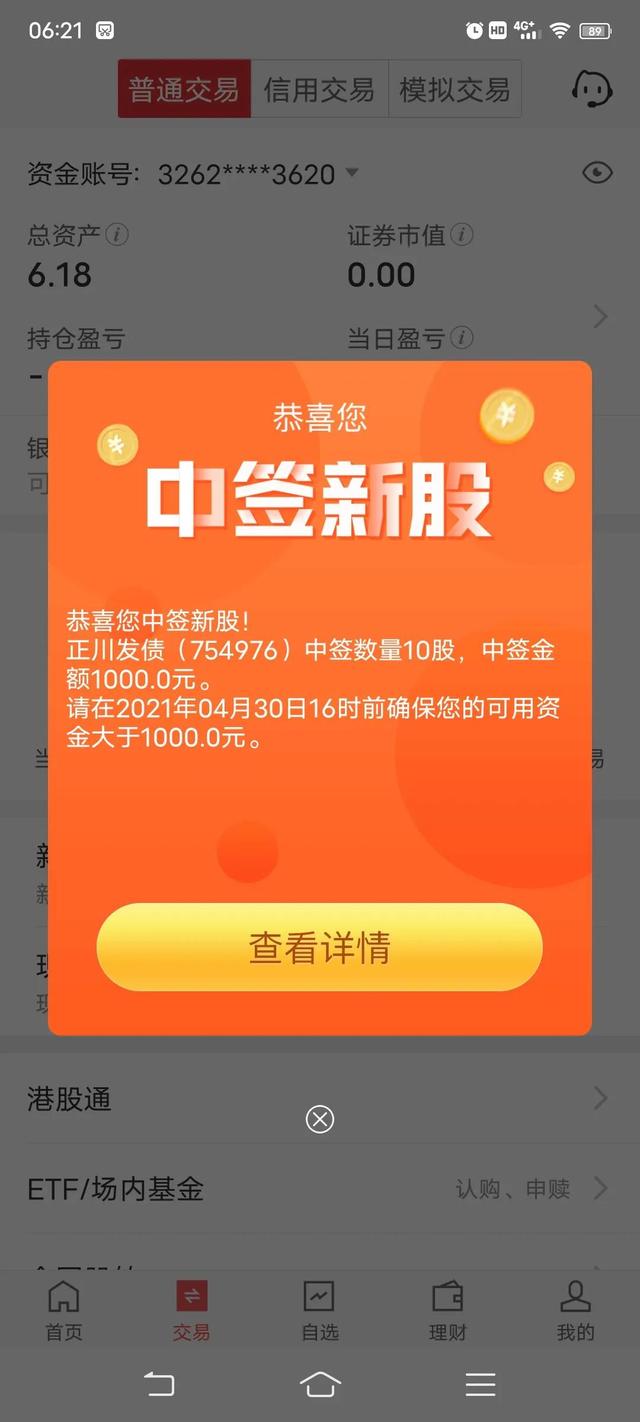Toggle asset visibility with the eye icon

[x=597, y=173]
